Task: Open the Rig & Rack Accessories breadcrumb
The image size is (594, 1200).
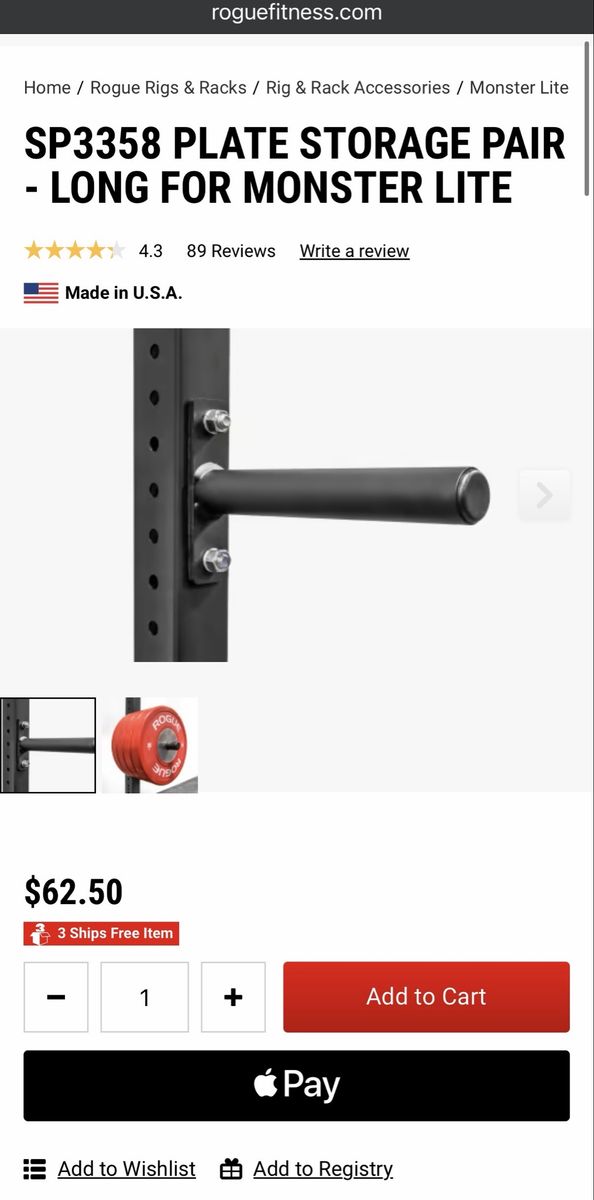Action: tap(358, 88)
